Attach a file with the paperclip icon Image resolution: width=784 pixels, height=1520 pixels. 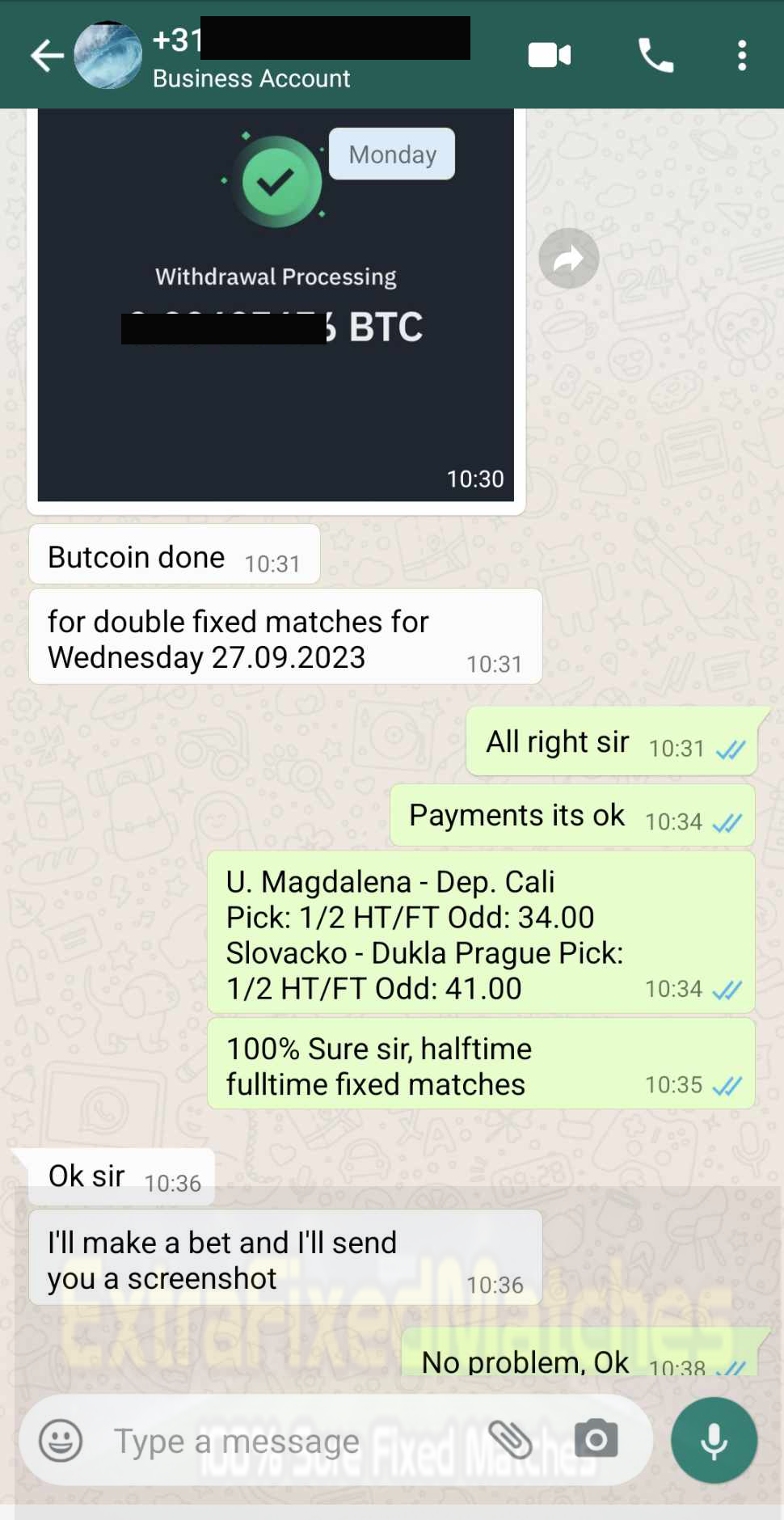click(511, 1440)
